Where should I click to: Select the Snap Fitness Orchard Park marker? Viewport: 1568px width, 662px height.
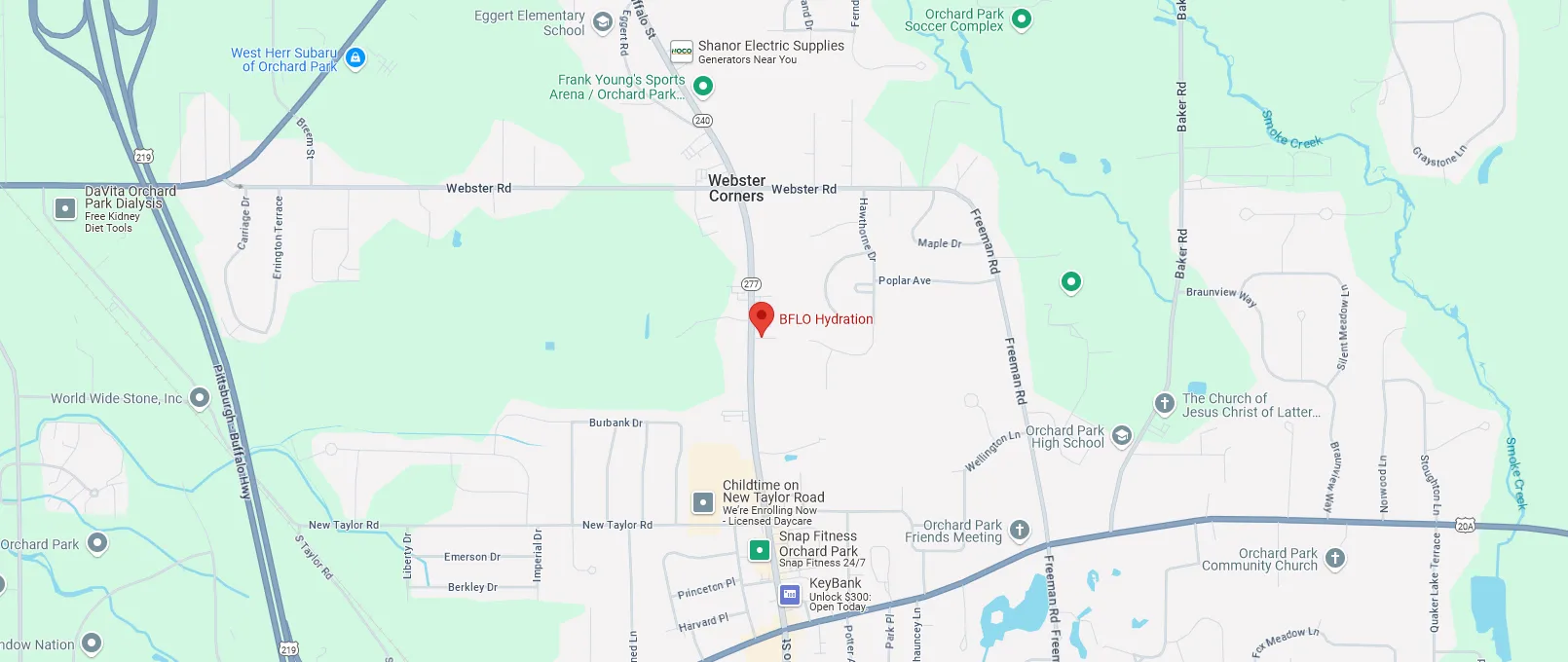coord(760,550)
